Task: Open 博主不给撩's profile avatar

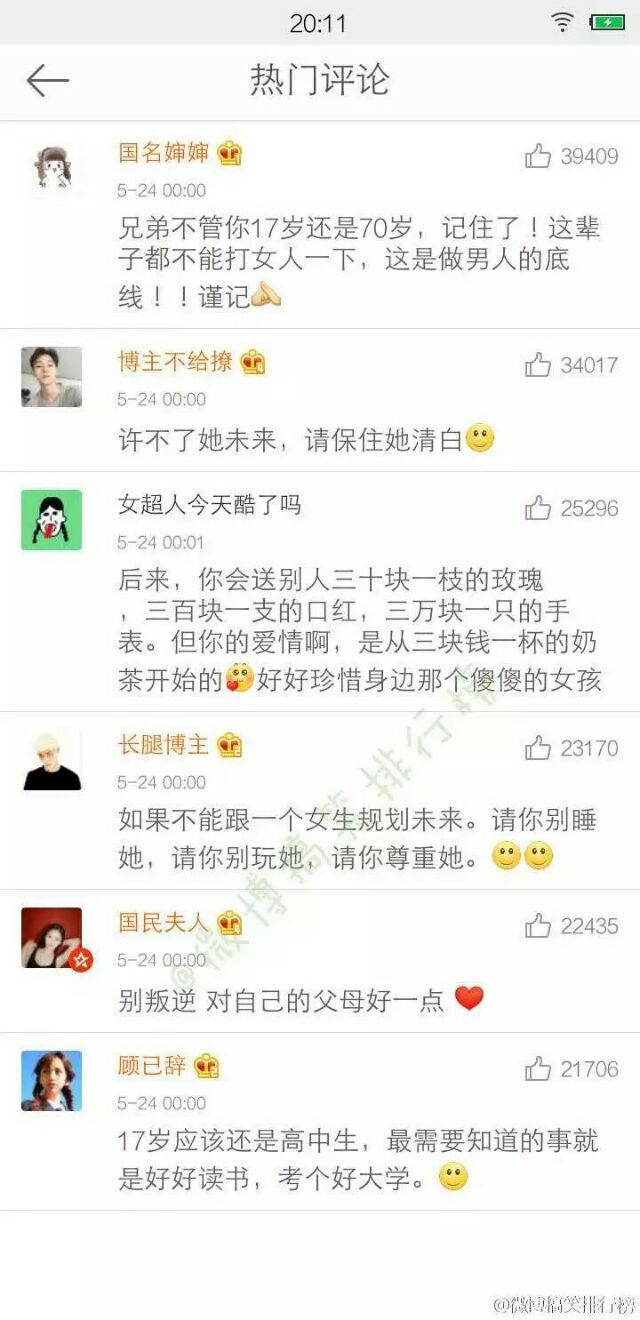Action: click(x=51, y=377)
